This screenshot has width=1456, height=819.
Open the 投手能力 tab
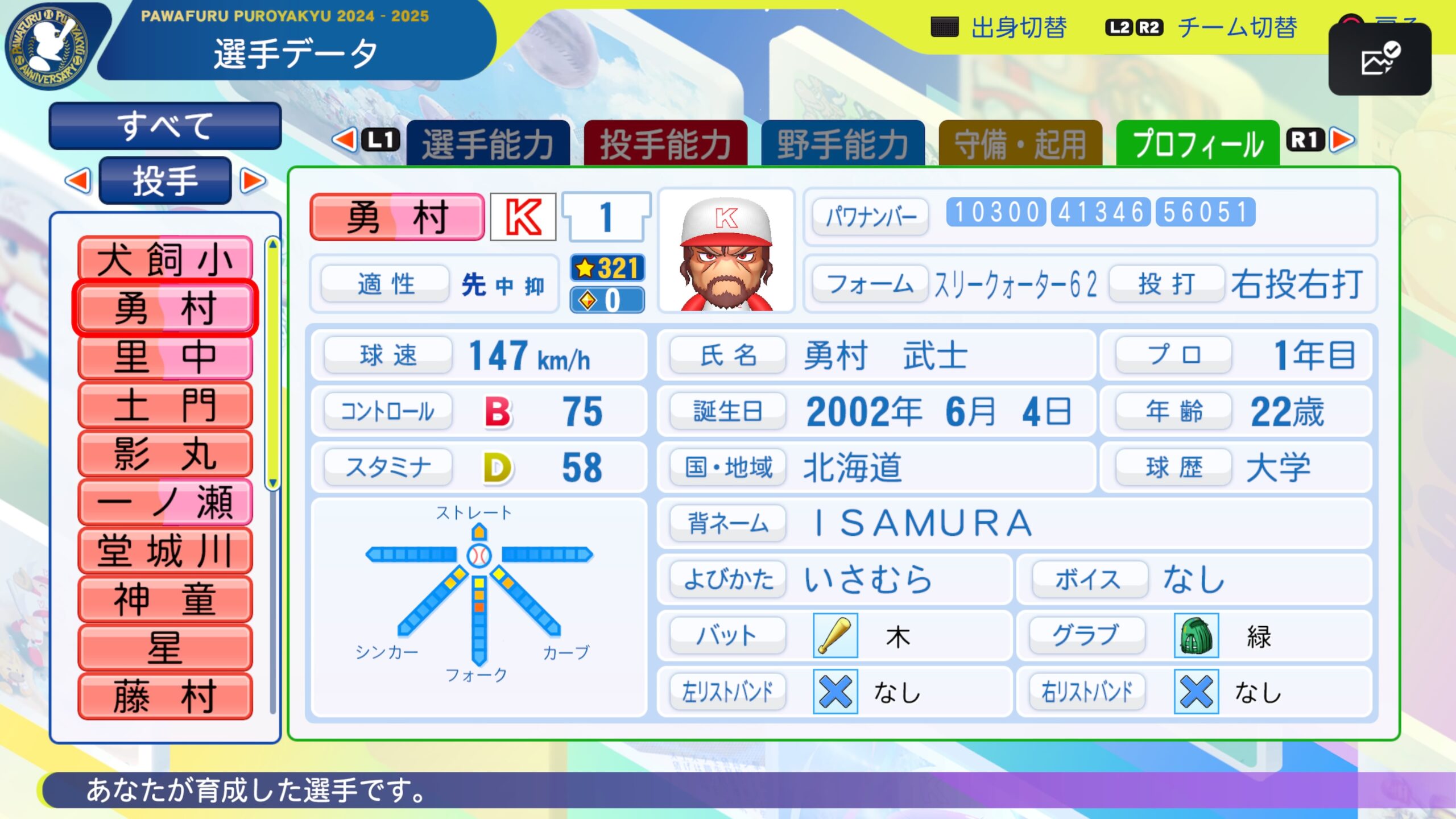(665, 143)
